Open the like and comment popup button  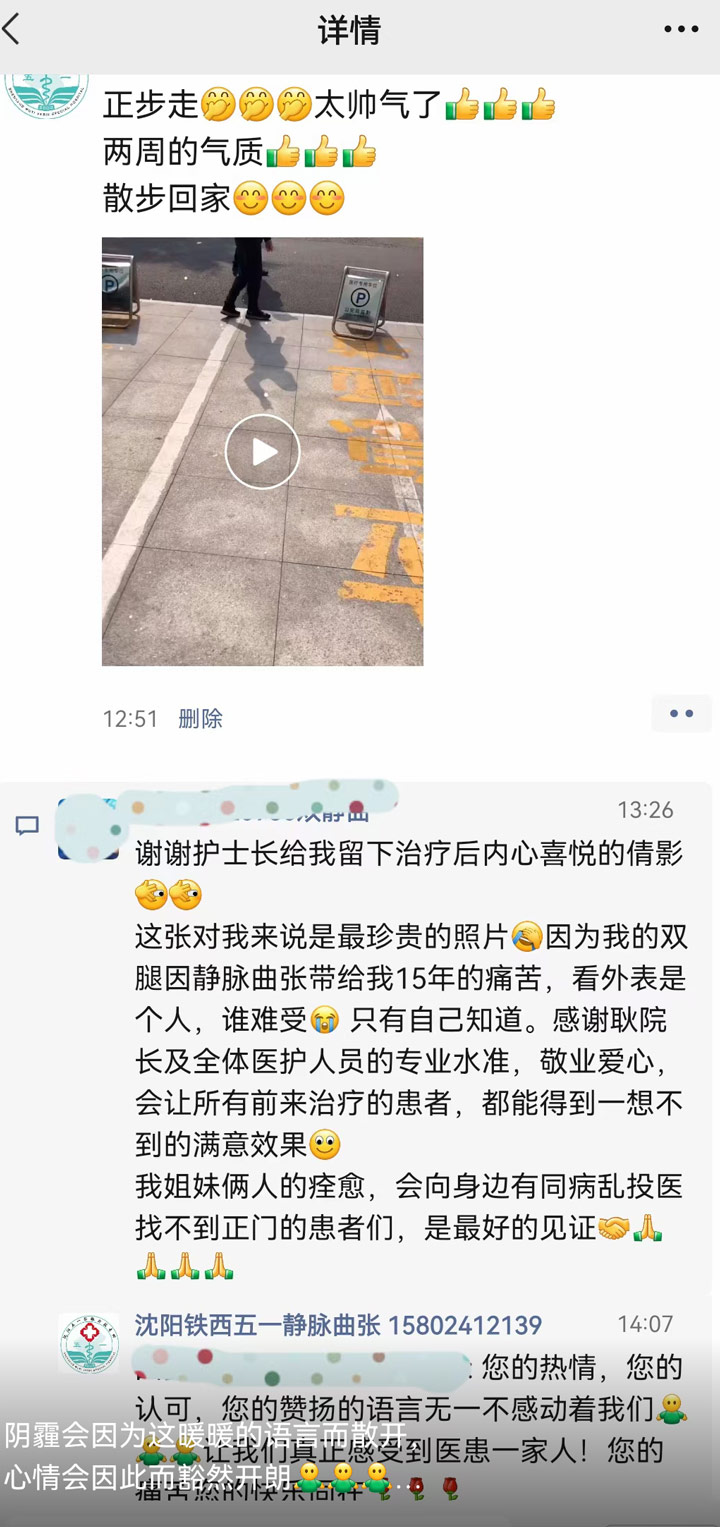681,714
